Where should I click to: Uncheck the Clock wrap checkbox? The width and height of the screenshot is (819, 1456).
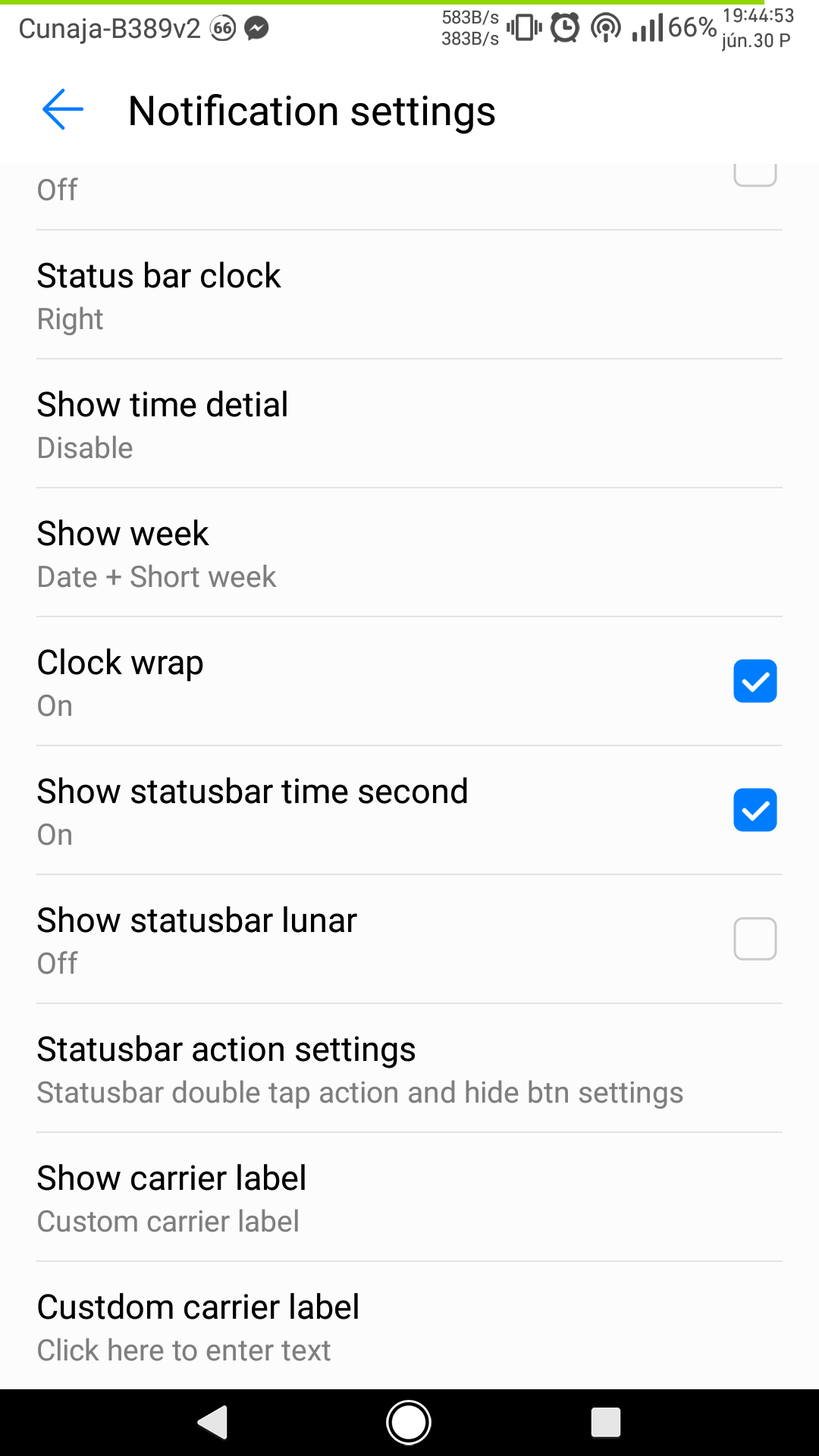(x=755, y=681)
